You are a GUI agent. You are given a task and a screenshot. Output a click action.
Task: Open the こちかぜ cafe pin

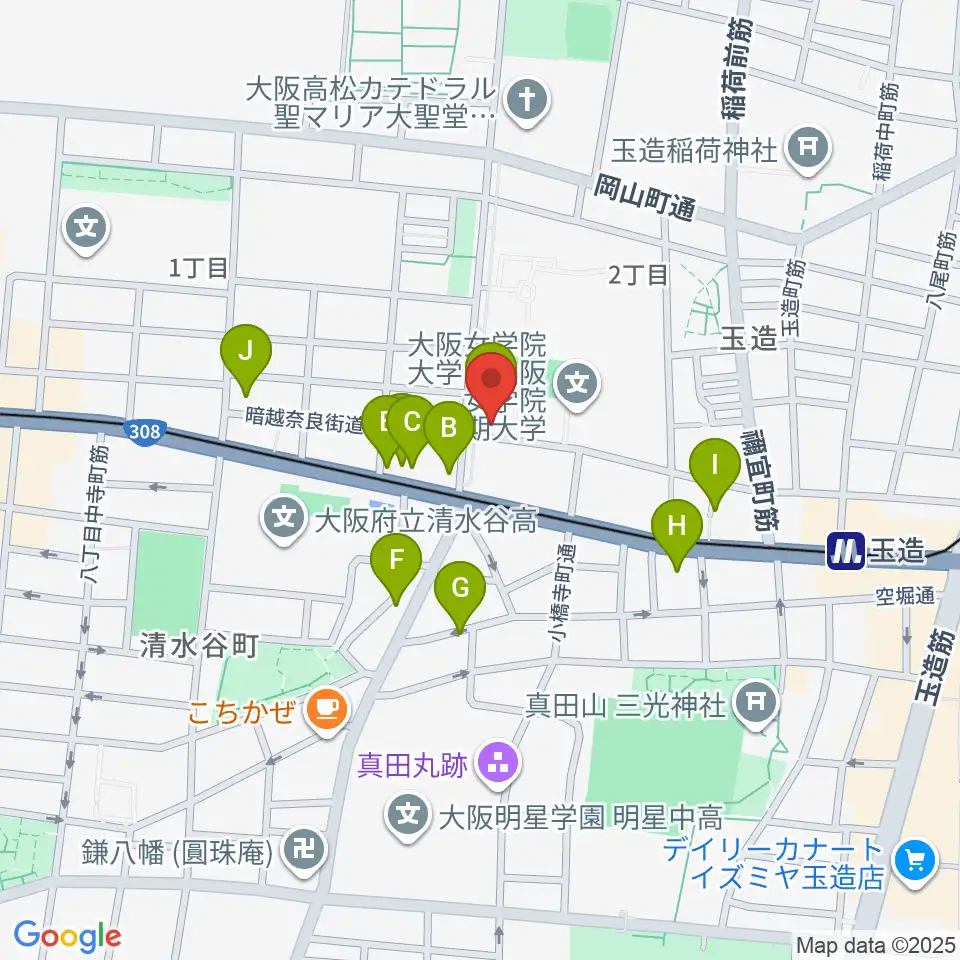[328, 711]
